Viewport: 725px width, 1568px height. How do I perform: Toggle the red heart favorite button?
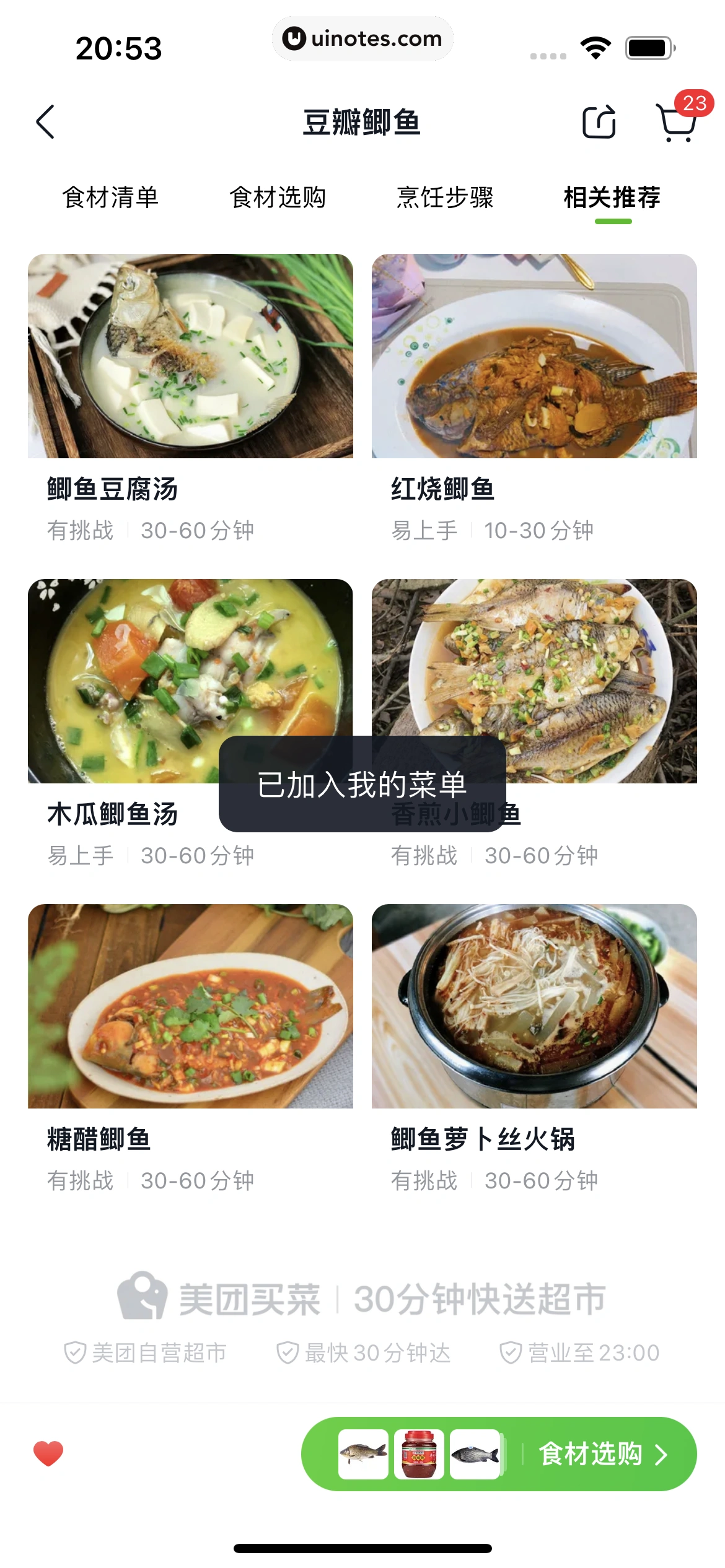click(x=48, y=1455)
